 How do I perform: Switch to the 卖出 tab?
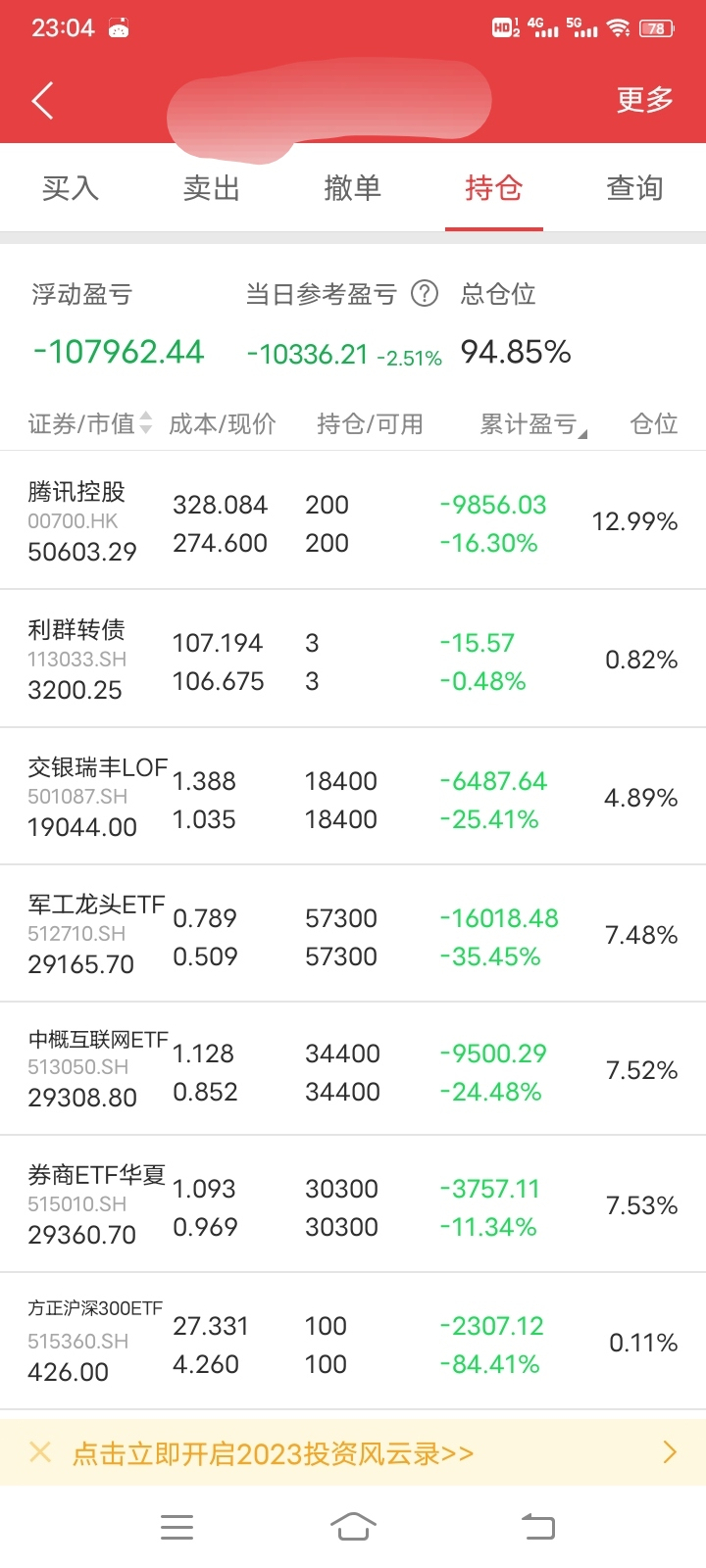point(212,188)
